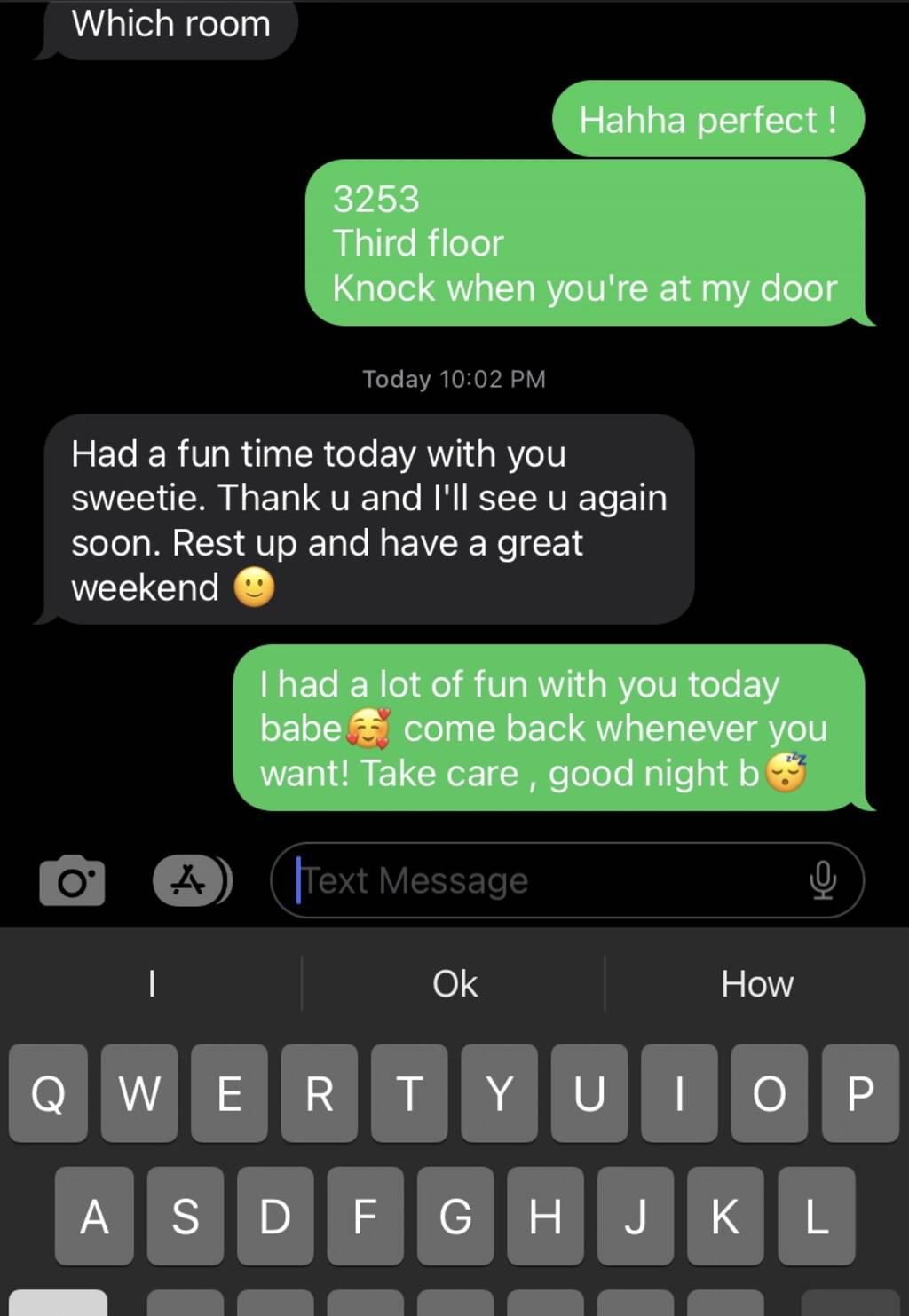Viewport: 909px width, 1316px height.
Task: Open the App Store apps drawer
Action: point(190,880)
